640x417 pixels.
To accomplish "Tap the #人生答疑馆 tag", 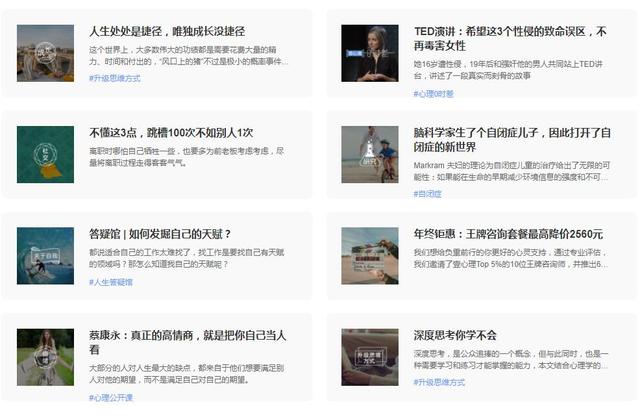I will pyautogui.click(x=110, y=282).
